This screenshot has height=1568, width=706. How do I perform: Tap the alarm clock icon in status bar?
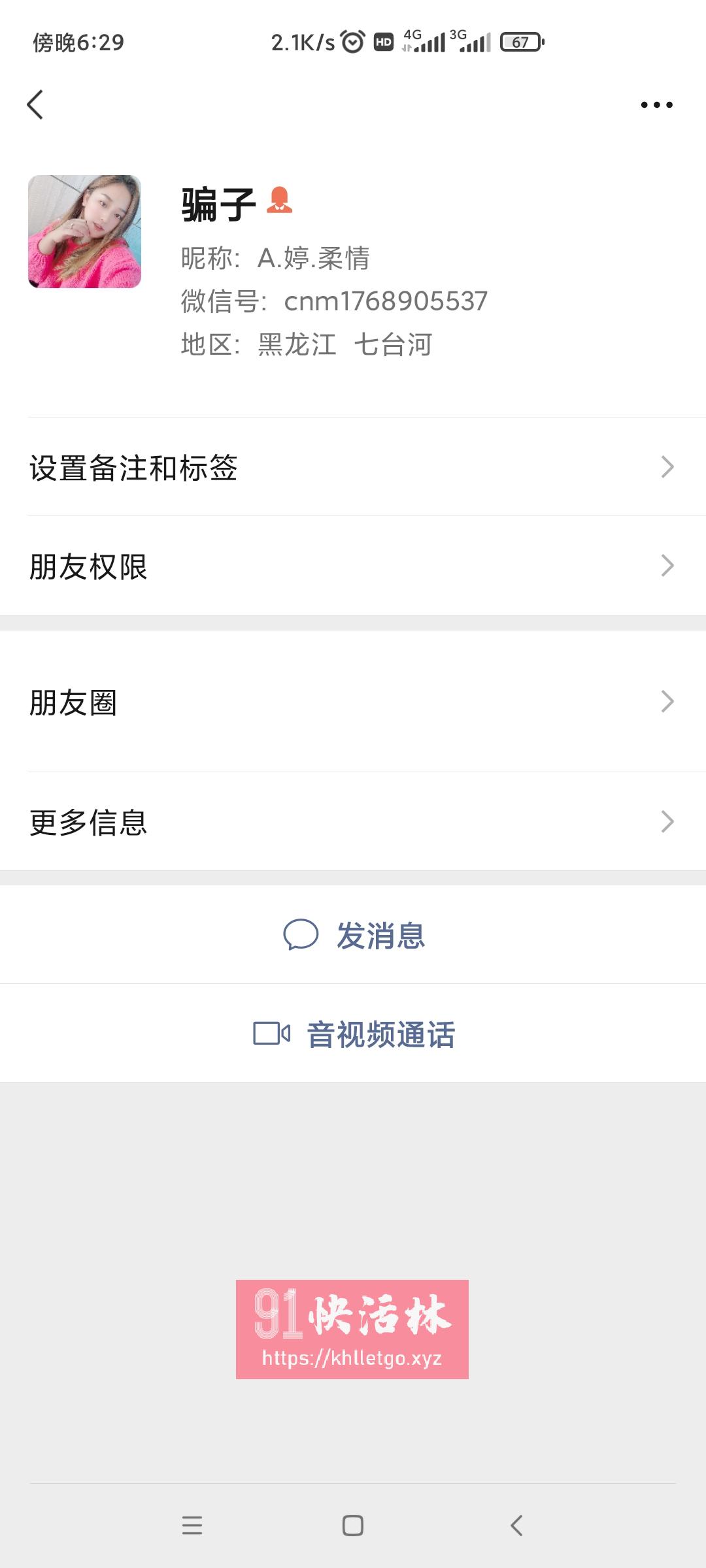tap(352, 41)
